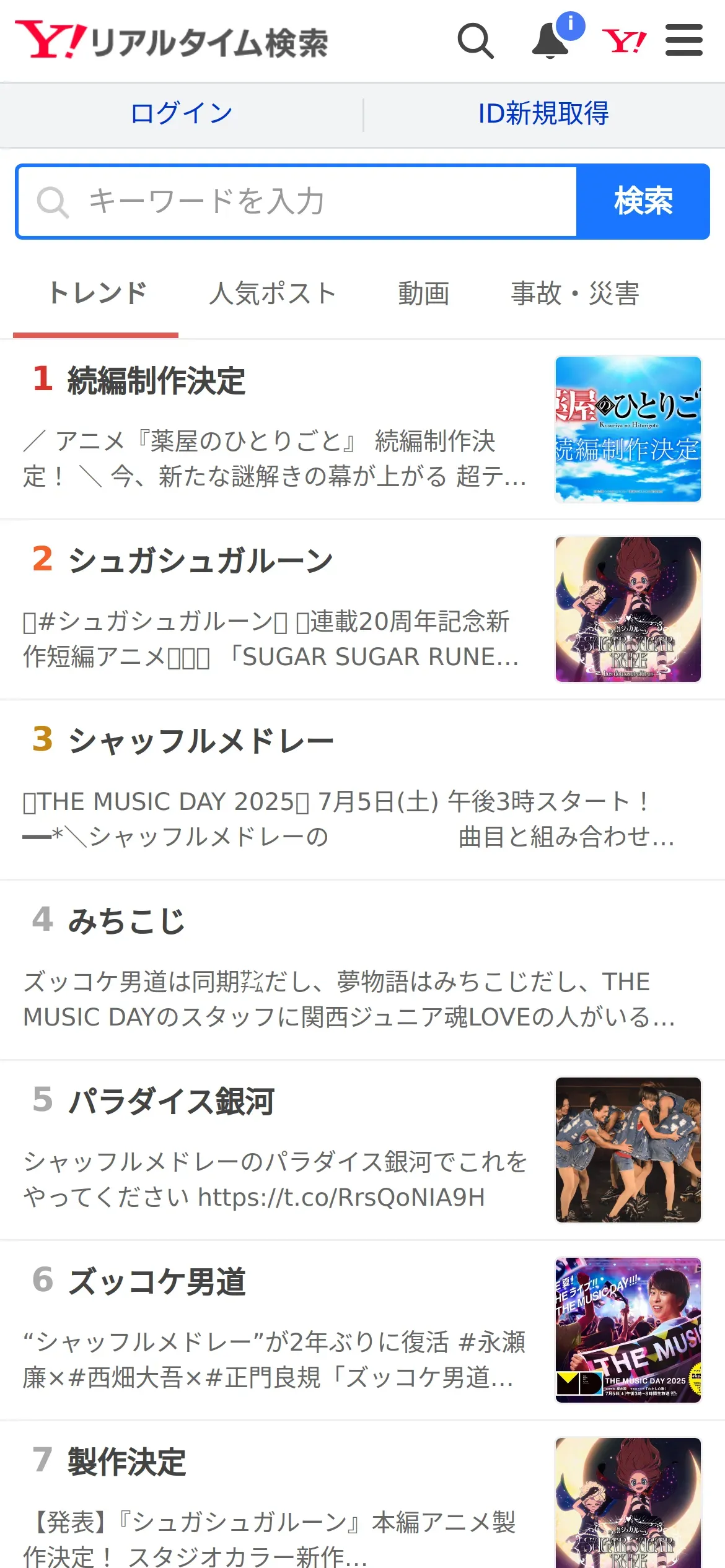
Task: Tap the blue 検索 button
Action: (x=643, y=202)
